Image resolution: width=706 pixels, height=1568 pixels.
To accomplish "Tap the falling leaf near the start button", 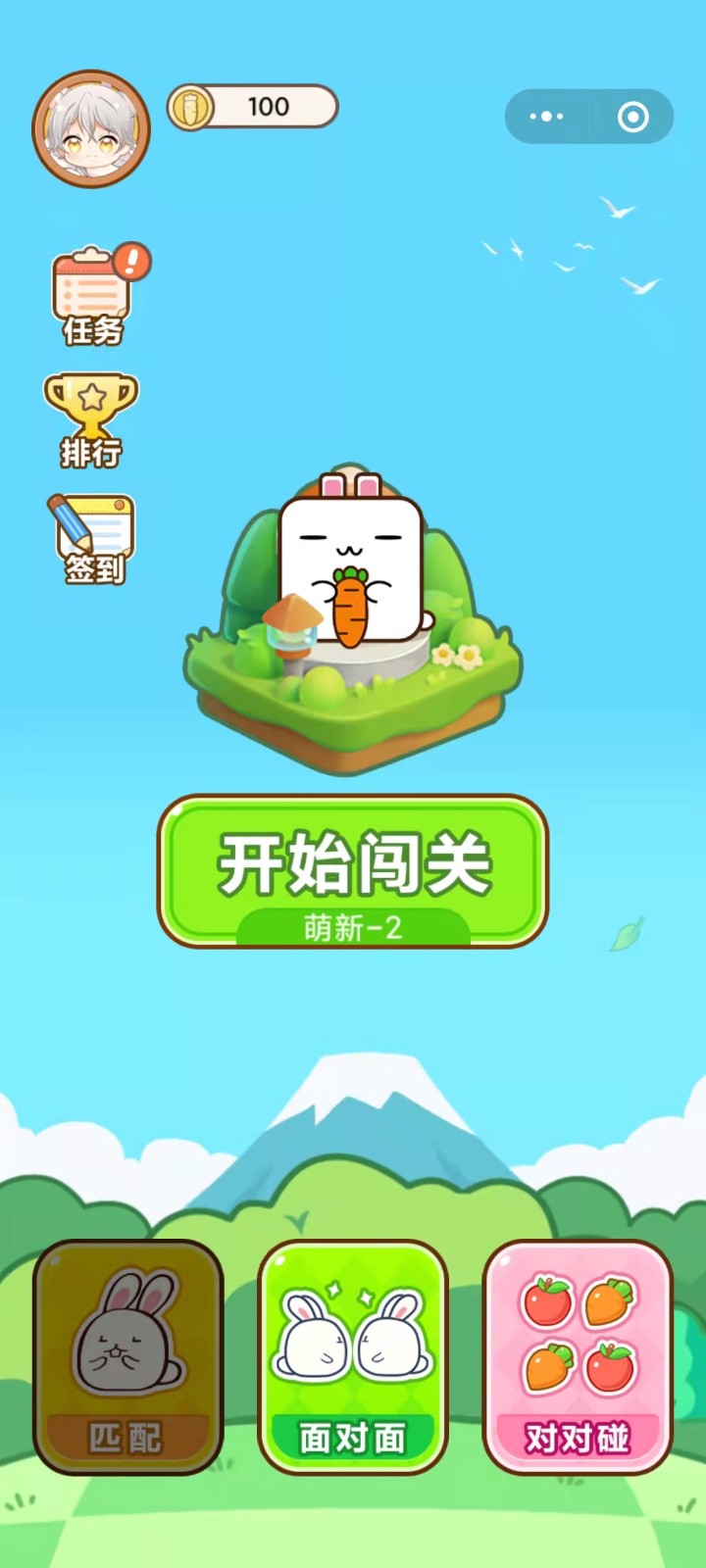I will pos(628,936).
